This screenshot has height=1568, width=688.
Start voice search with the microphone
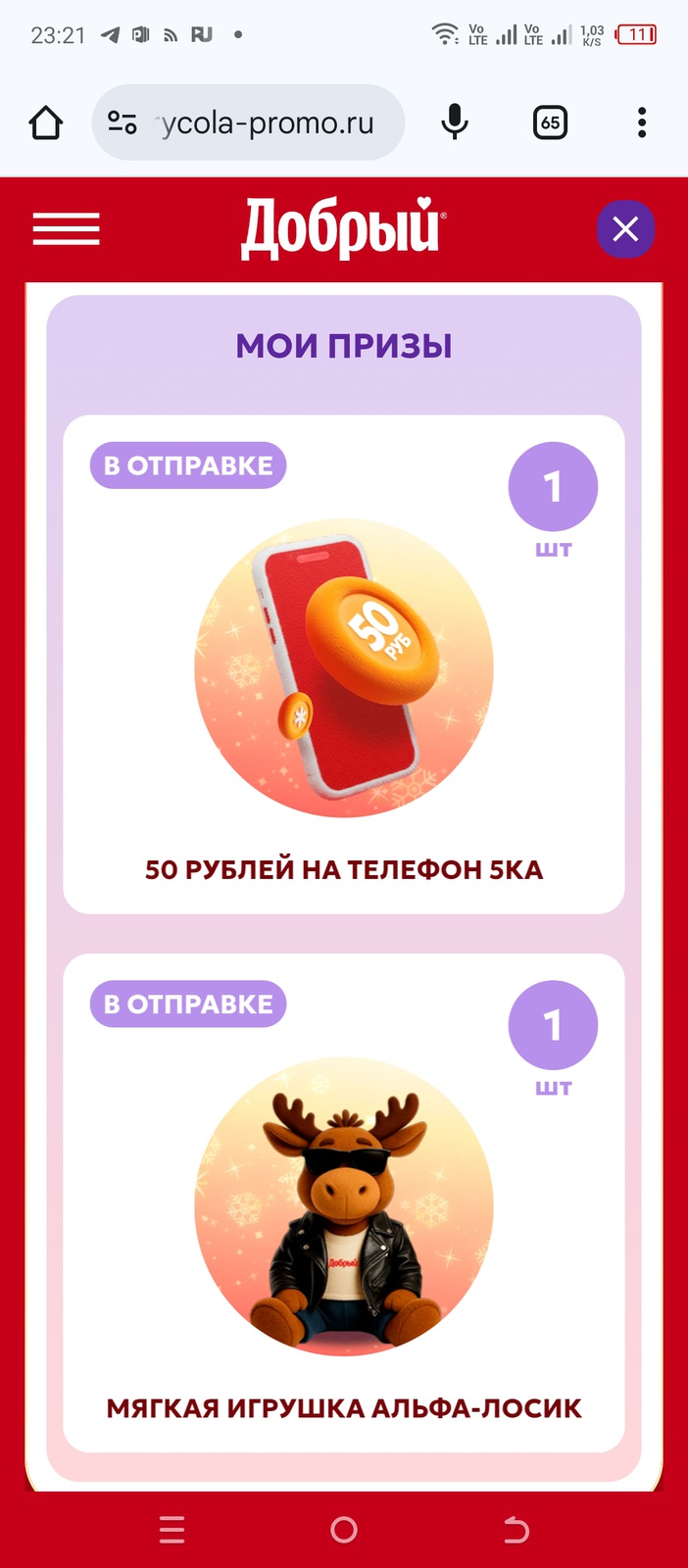coord(454,122)
